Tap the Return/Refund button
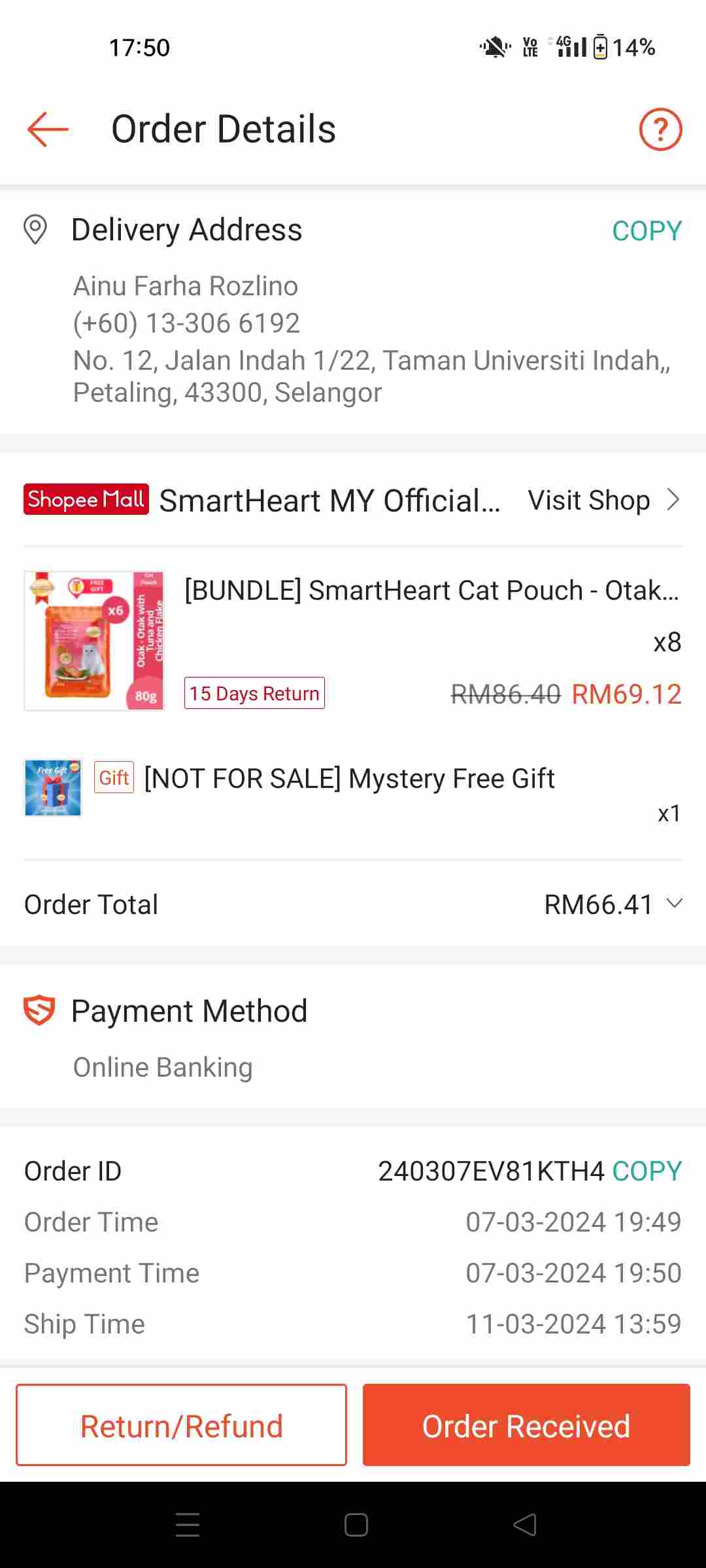Screen dimensions: 706x1568 pos(181,1426)
